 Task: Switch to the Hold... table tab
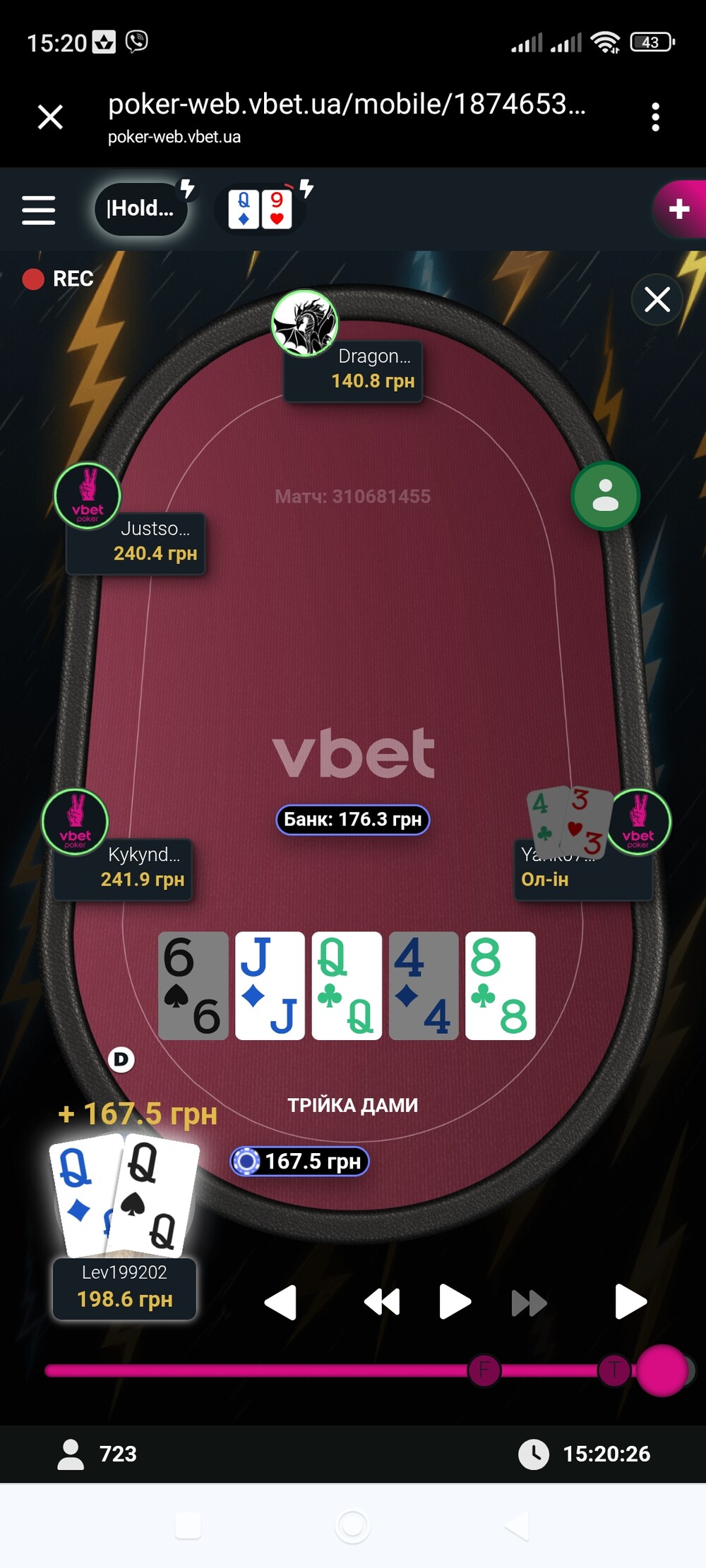pyautogui.click(x=141, y=209)
